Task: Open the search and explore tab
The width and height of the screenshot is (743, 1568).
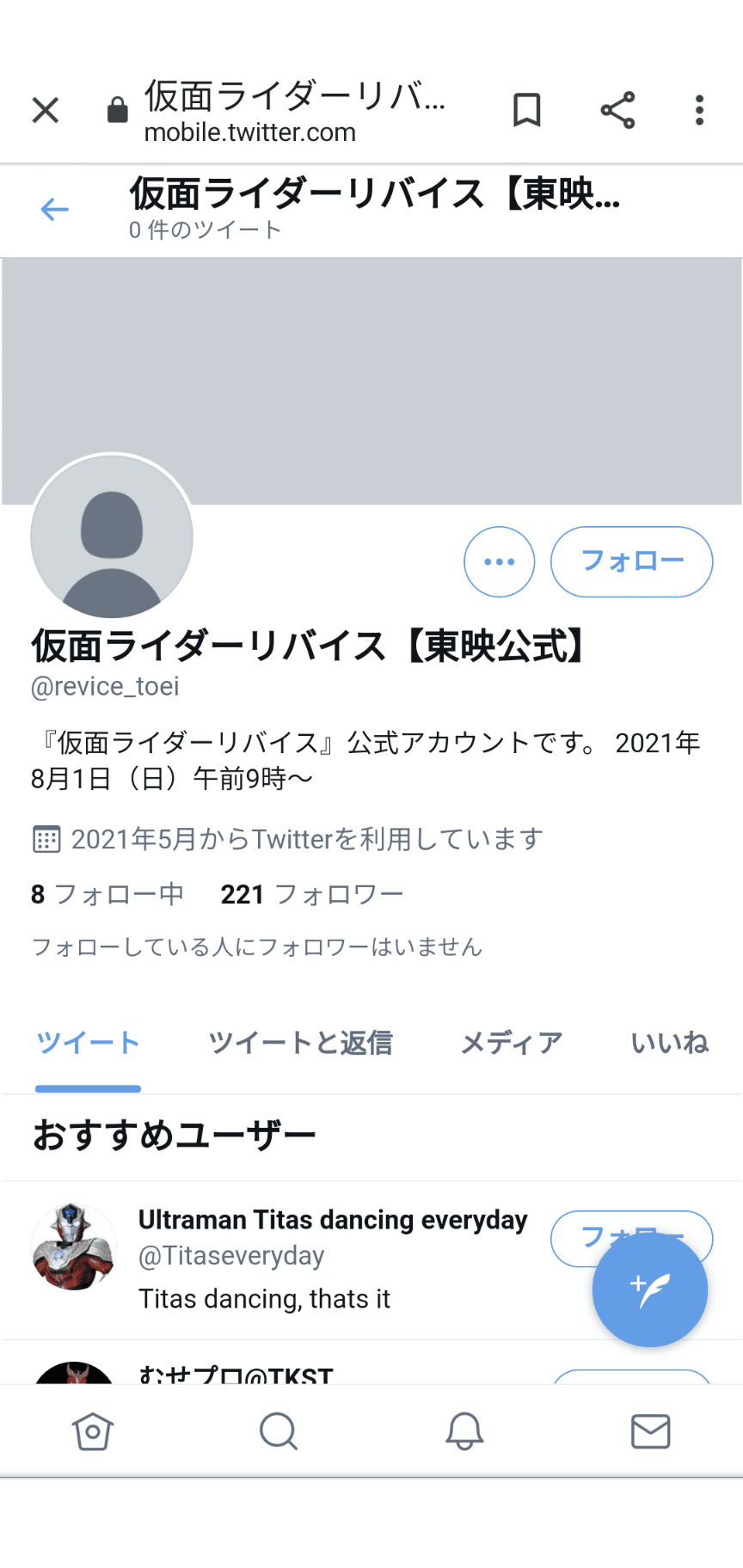Action: click(278, 1431)
